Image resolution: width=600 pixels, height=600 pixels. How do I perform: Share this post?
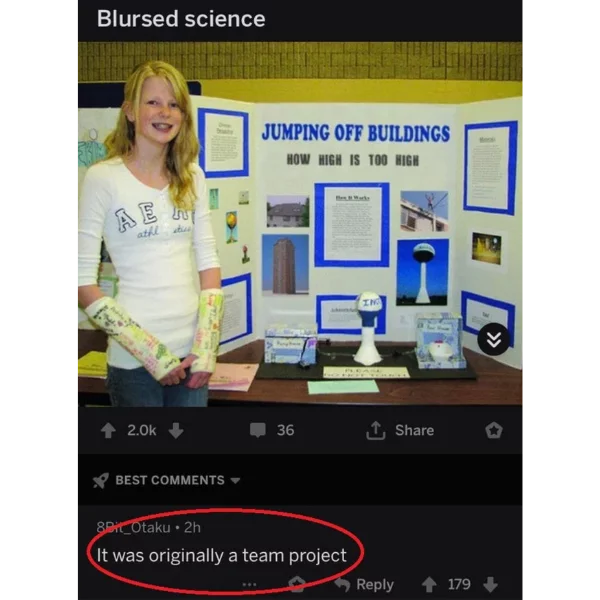(401, 430)
